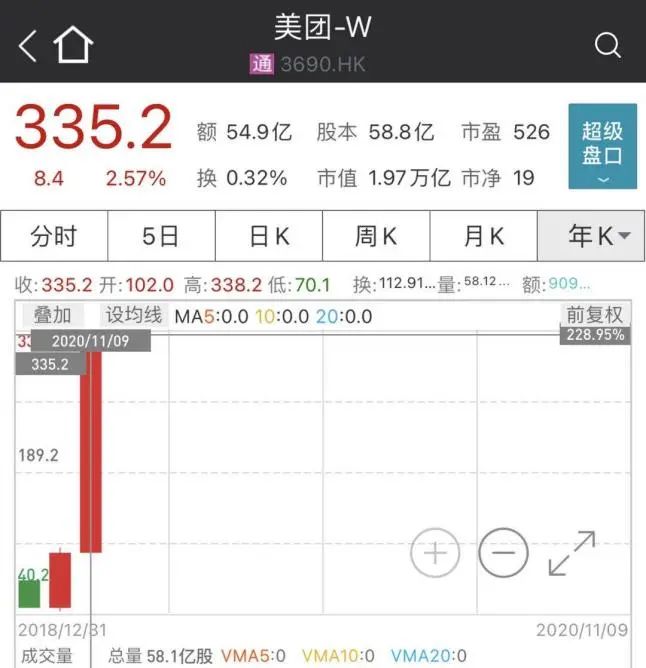646x668 pixels.
Task: Open the 年K dropdown
Action: [591, 237]
